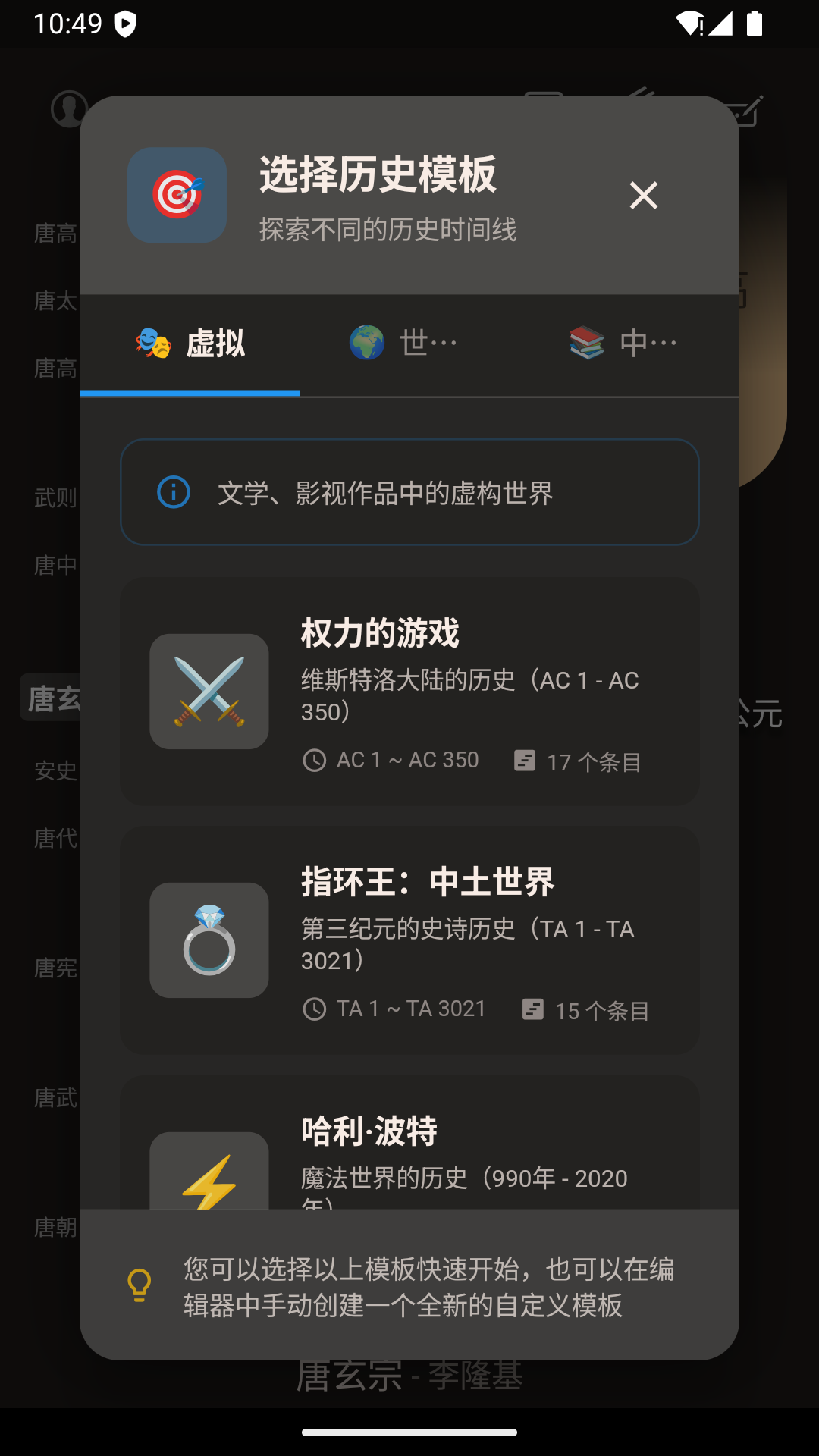Select the 权力的游戏 template card
The width and height of the screenshot is (819, 1456).
409,692
